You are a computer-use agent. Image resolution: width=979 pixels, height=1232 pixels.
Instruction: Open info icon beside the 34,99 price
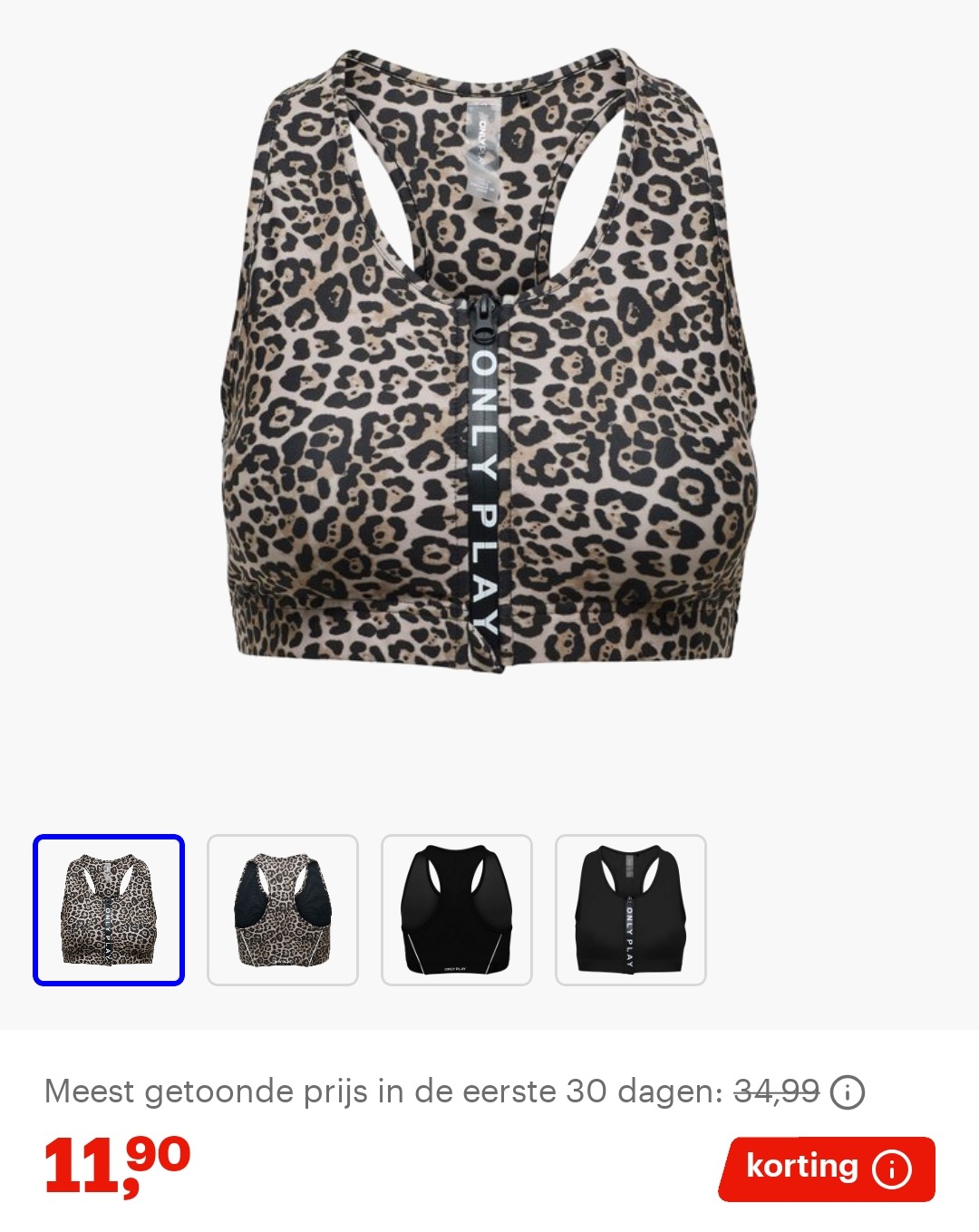pos(848,1092)
